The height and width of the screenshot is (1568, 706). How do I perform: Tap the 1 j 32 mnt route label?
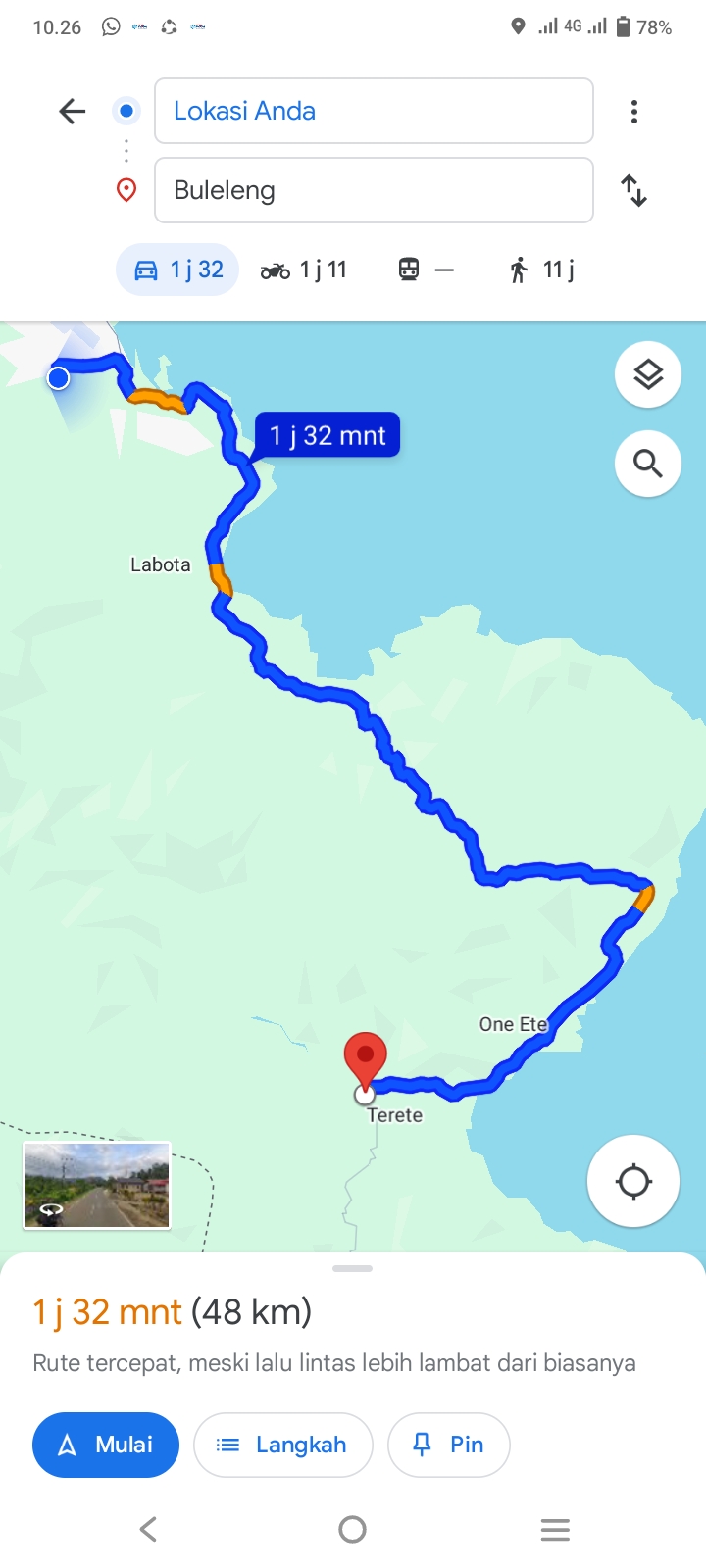point(328,435)
